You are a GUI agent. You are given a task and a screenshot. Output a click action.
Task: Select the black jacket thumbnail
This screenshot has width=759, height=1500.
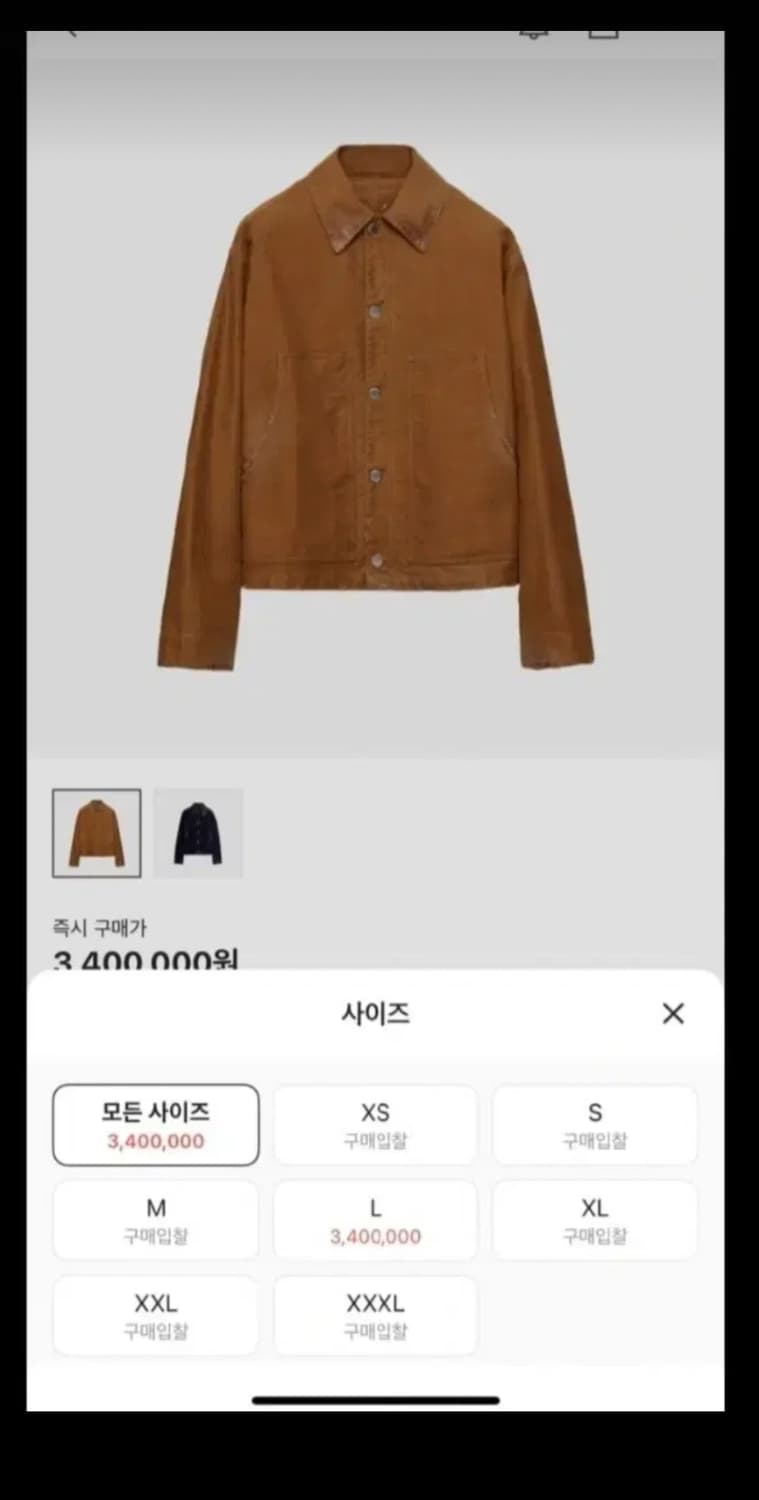pos(198,832)
